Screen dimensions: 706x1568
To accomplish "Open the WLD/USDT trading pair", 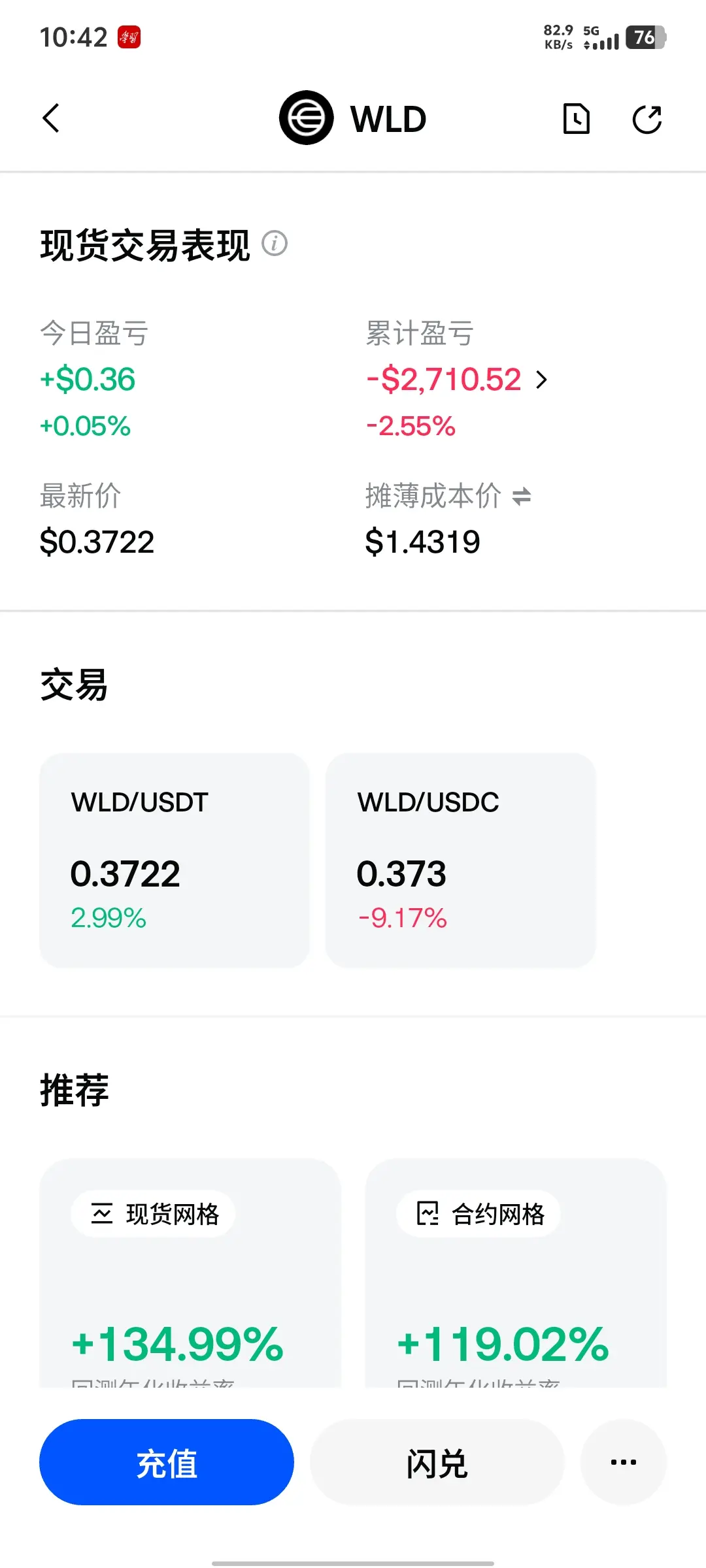I will [x=175, y=860].
